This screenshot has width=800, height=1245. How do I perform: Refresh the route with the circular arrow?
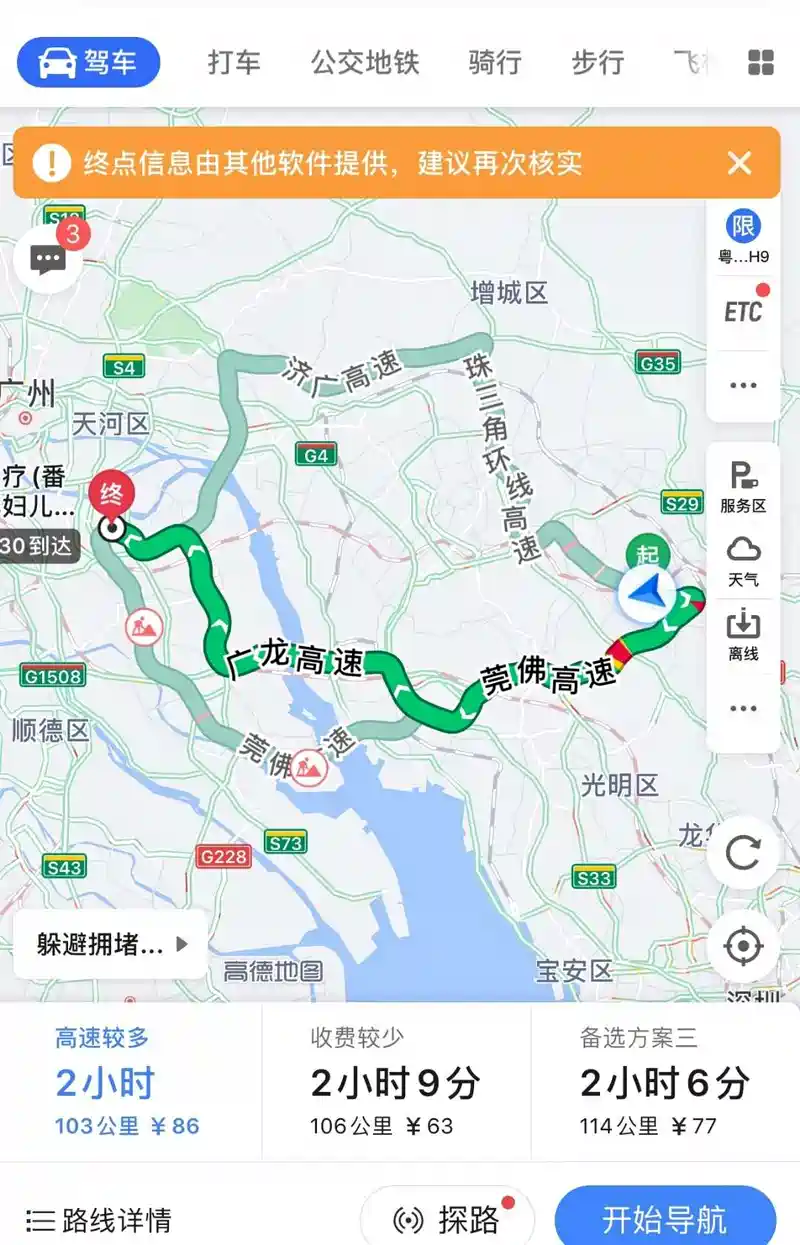743,853
